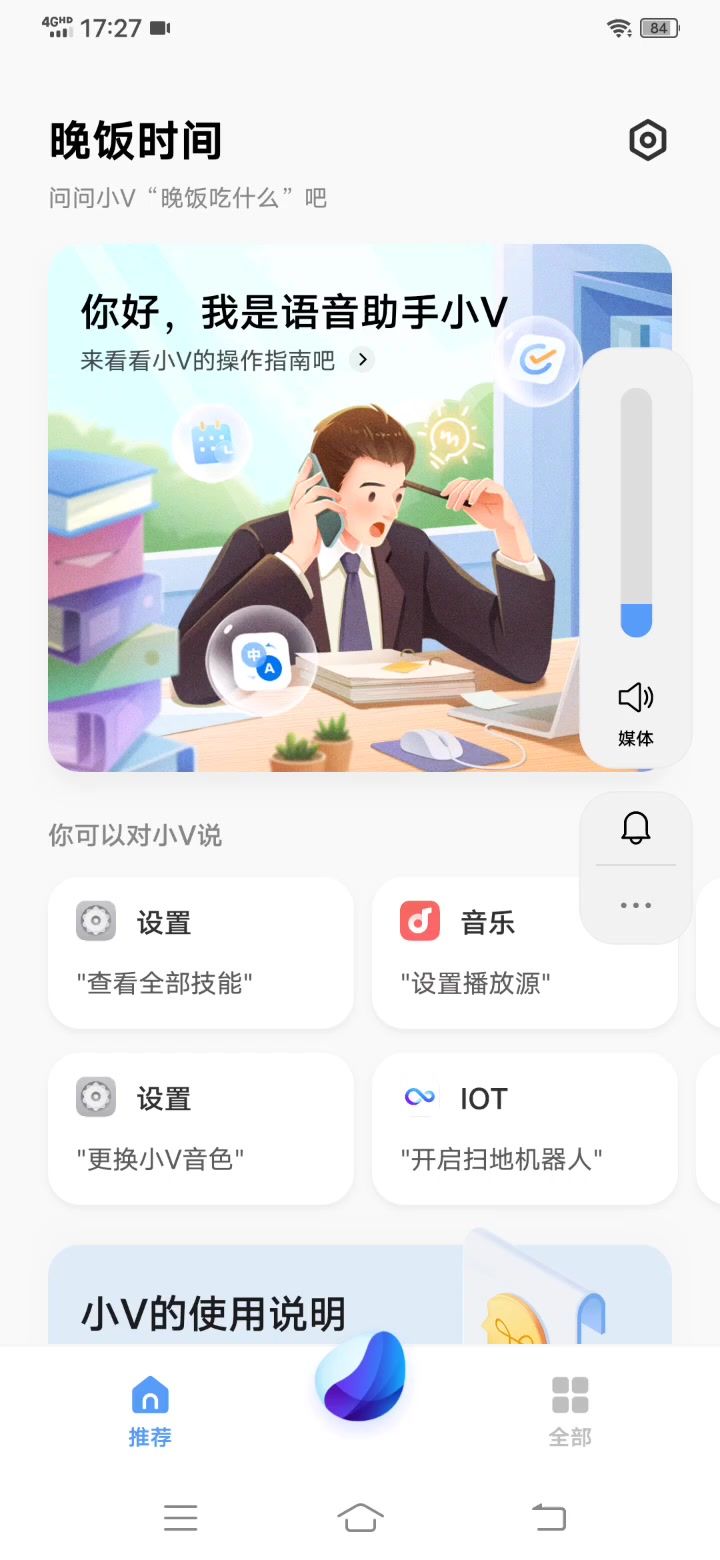Expand more volume options

click(x=636, y=905)
